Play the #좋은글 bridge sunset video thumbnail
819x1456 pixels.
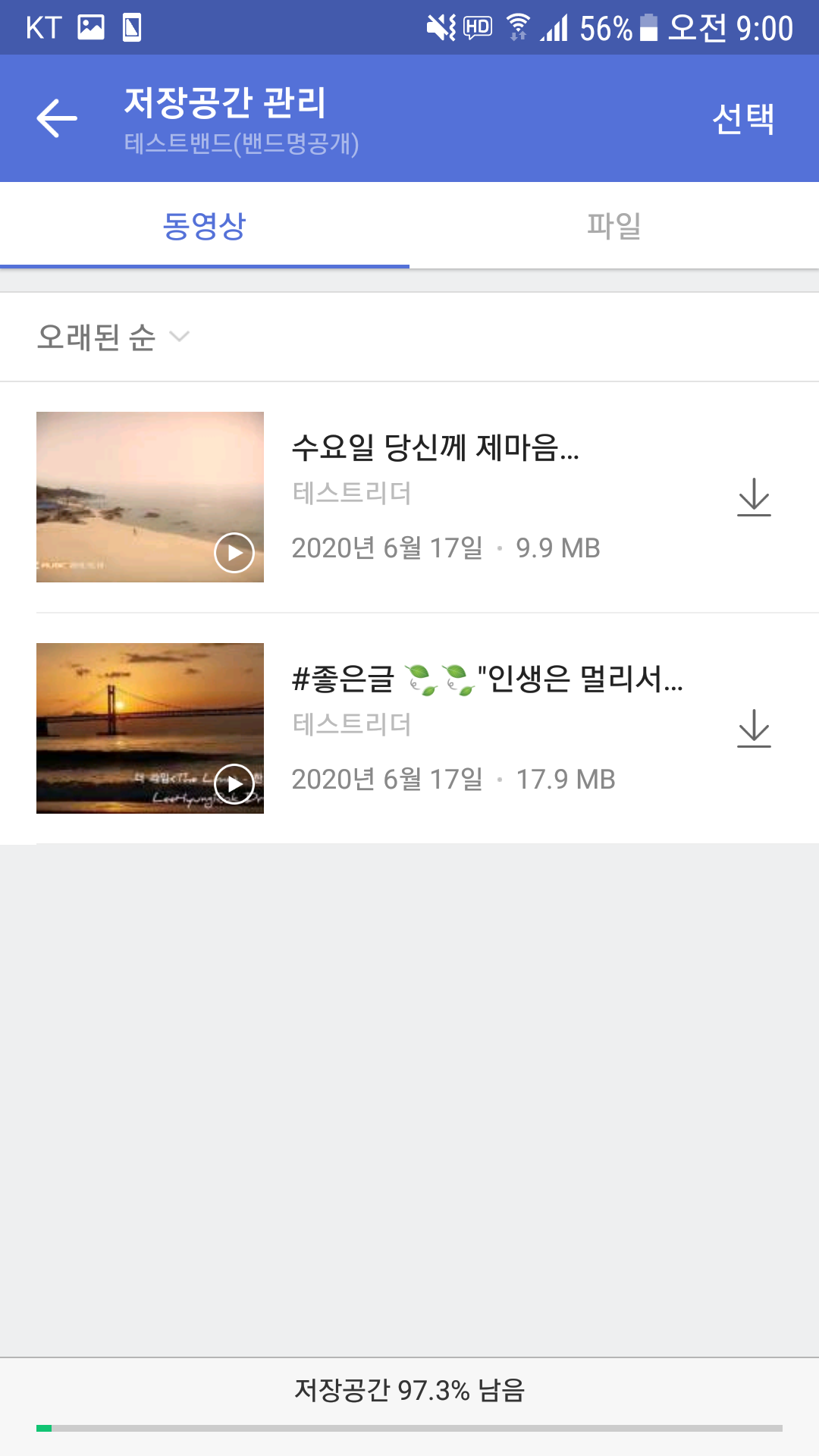click(x=150, y=728)
